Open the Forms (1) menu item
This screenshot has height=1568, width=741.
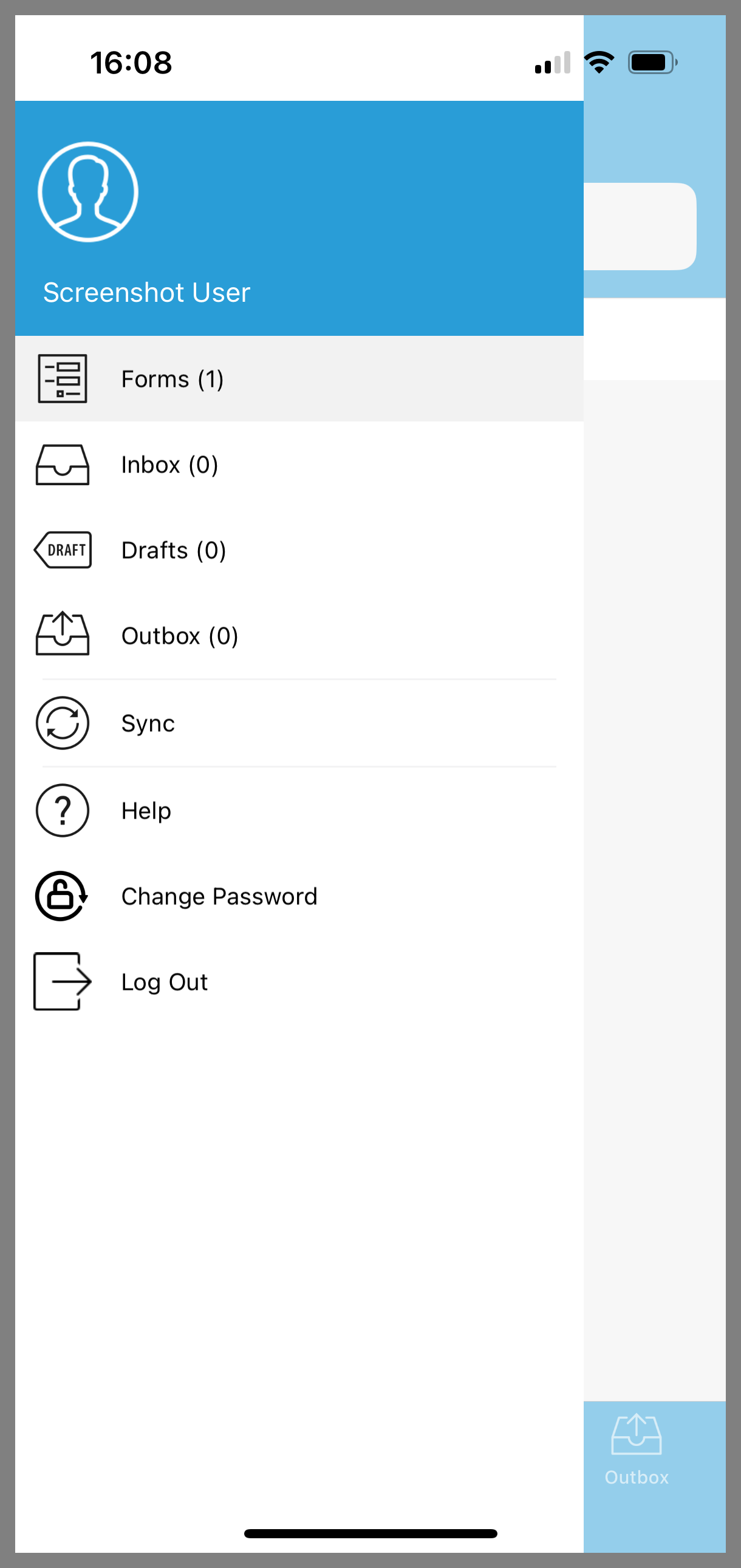click(299, 378)
